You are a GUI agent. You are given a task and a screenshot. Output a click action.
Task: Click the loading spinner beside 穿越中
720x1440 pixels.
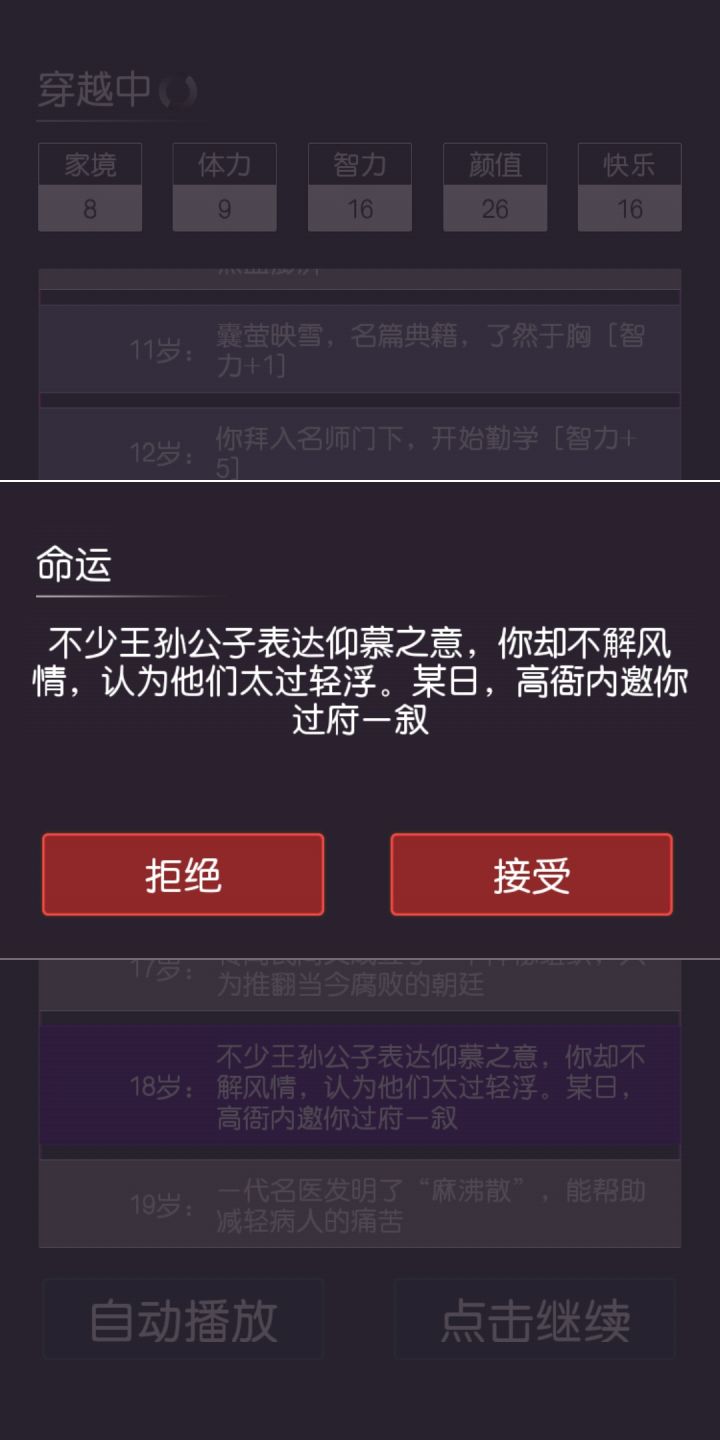pos(178,89)
